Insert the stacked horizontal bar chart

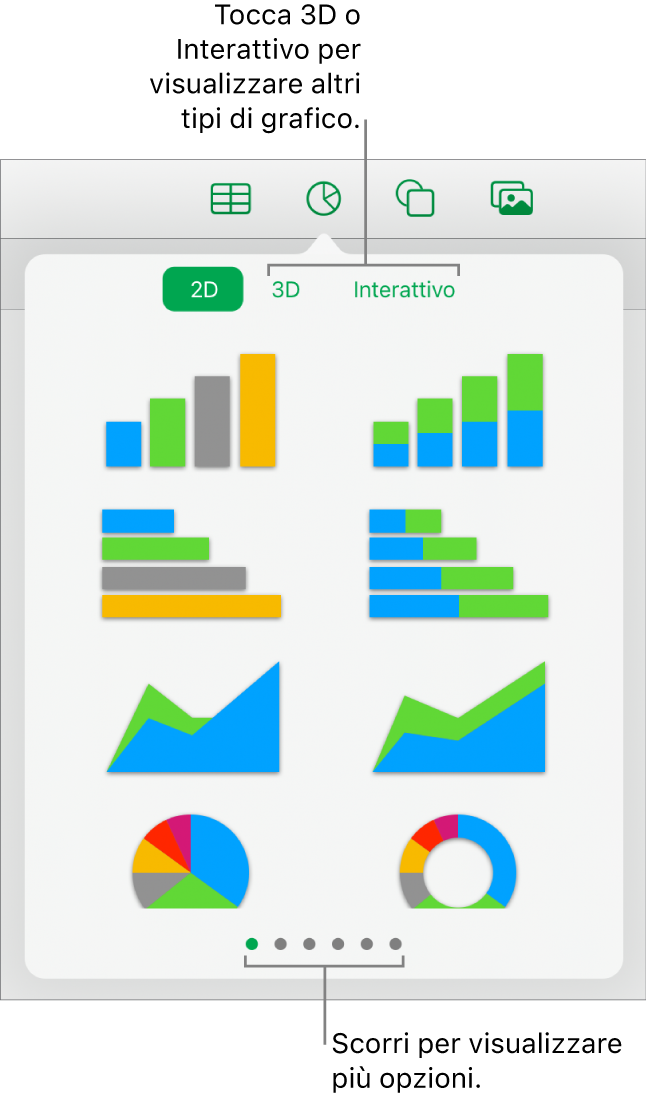(x=458, y=564)
